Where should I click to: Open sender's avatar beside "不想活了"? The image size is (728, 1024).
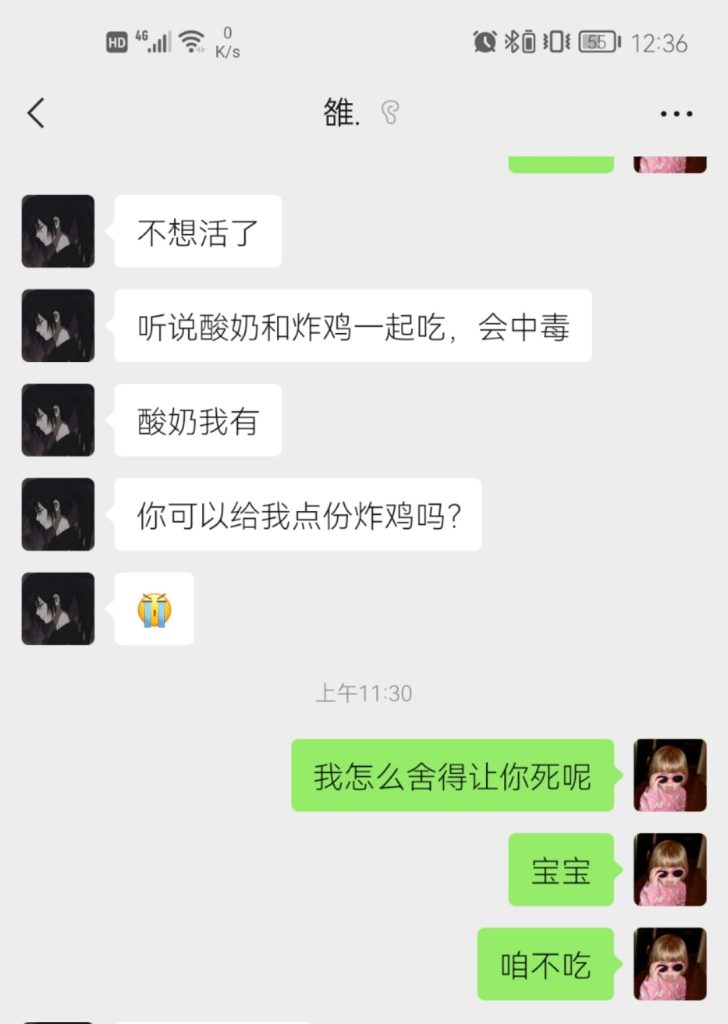click(x=58, y=231)
